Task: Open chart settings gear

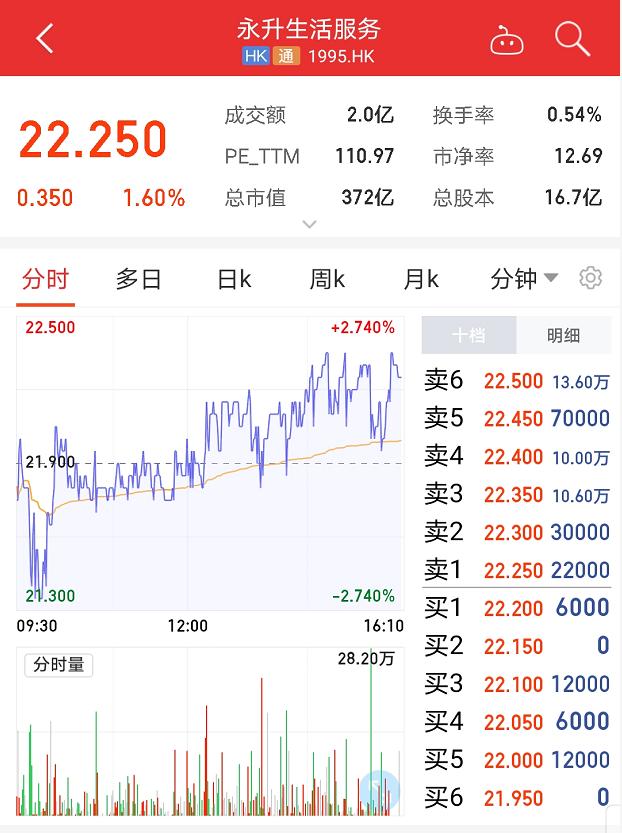Action: (x=591, y=278)
